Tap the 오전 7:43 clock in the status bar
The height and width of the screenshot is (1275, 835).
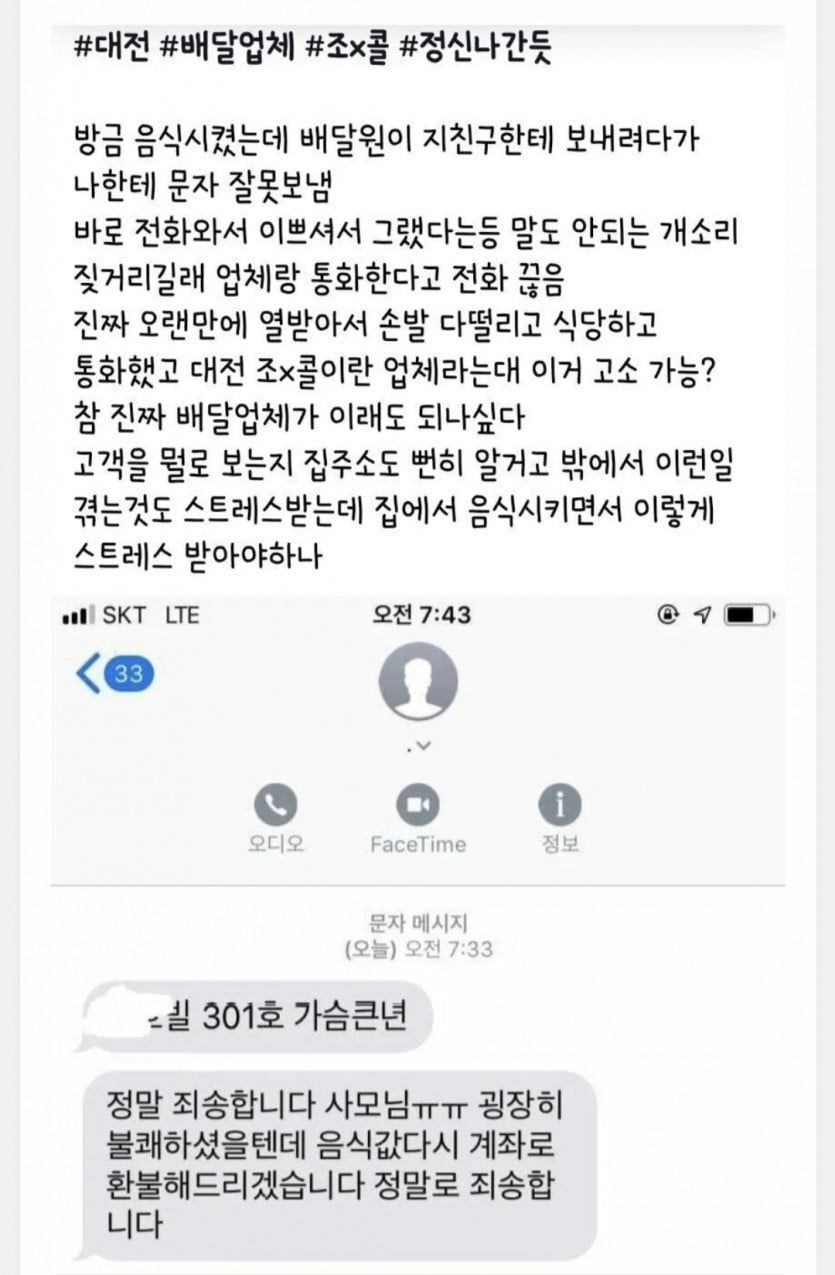coord(421,616)
